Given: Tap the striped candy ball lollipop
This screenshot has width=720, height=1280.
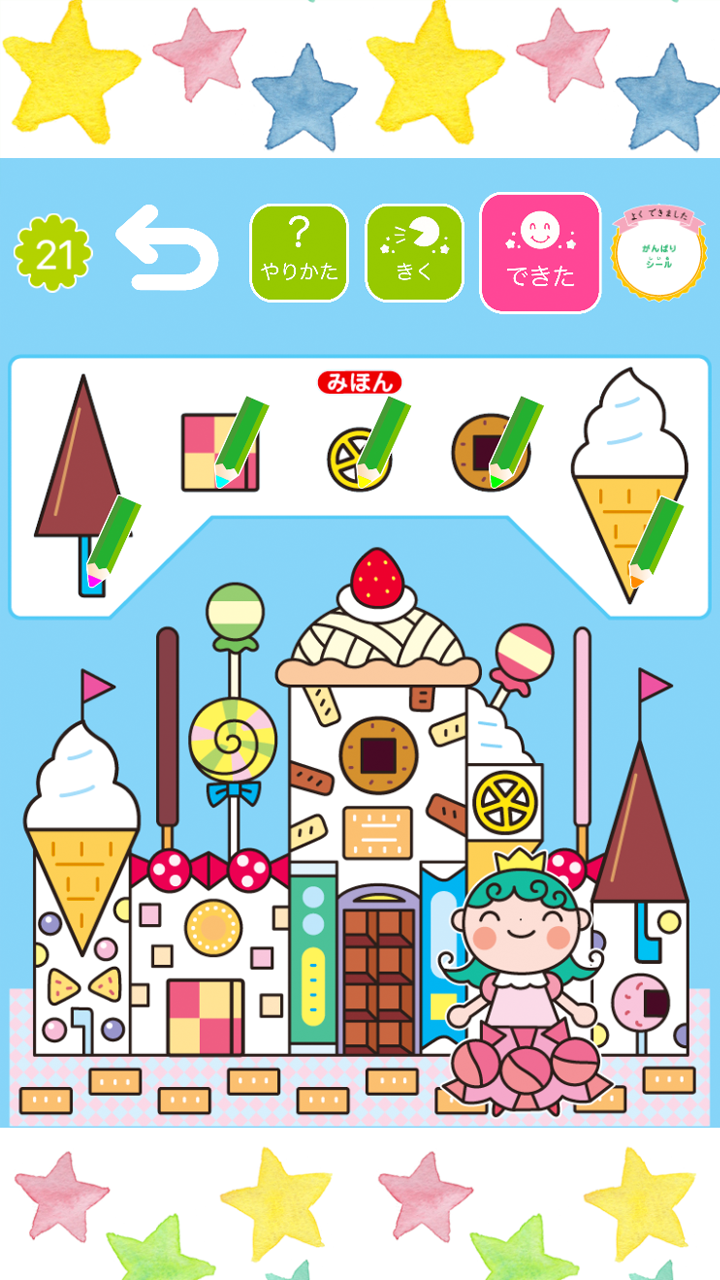Looking at the screenshot, I should (x=513, y=650).
